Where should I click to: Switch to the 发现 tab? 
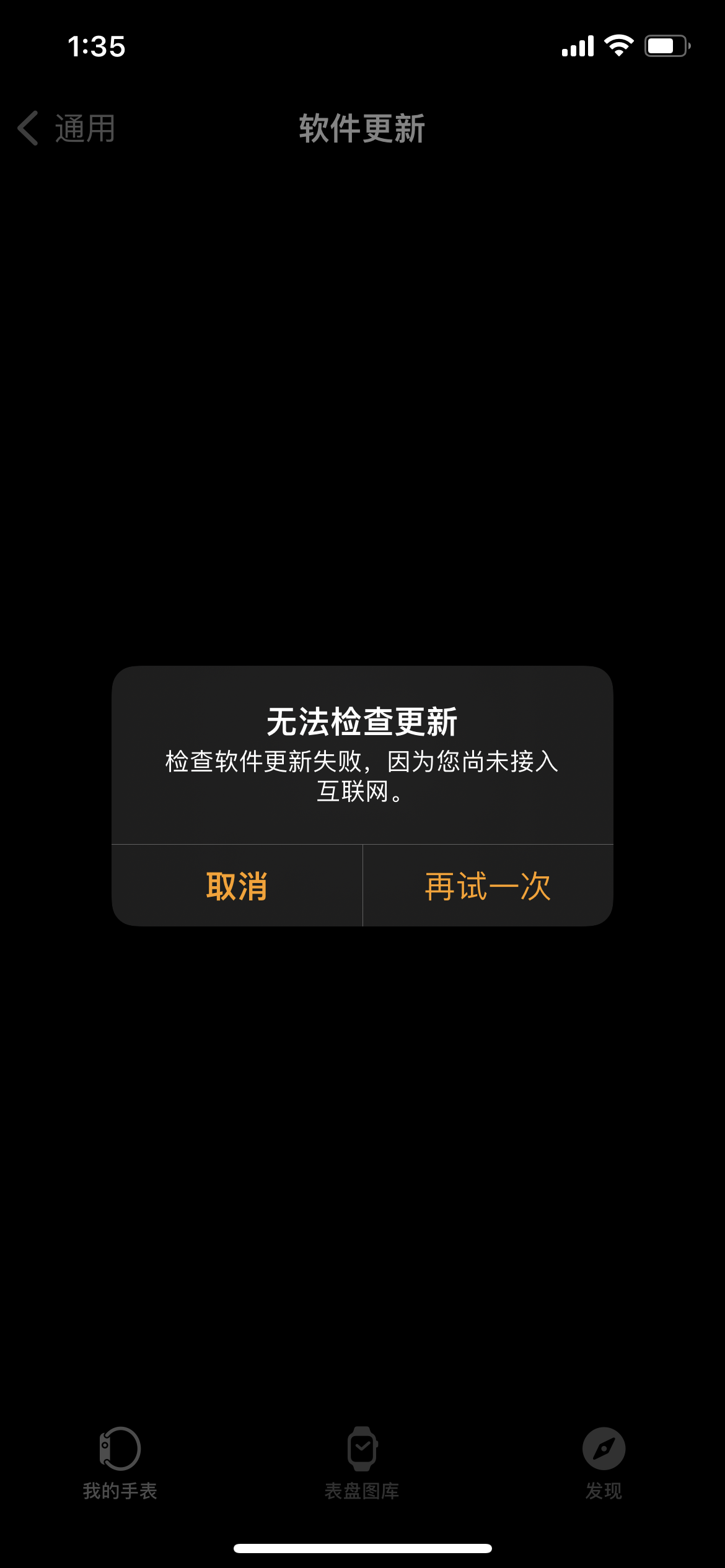[x=604, y=1463]
